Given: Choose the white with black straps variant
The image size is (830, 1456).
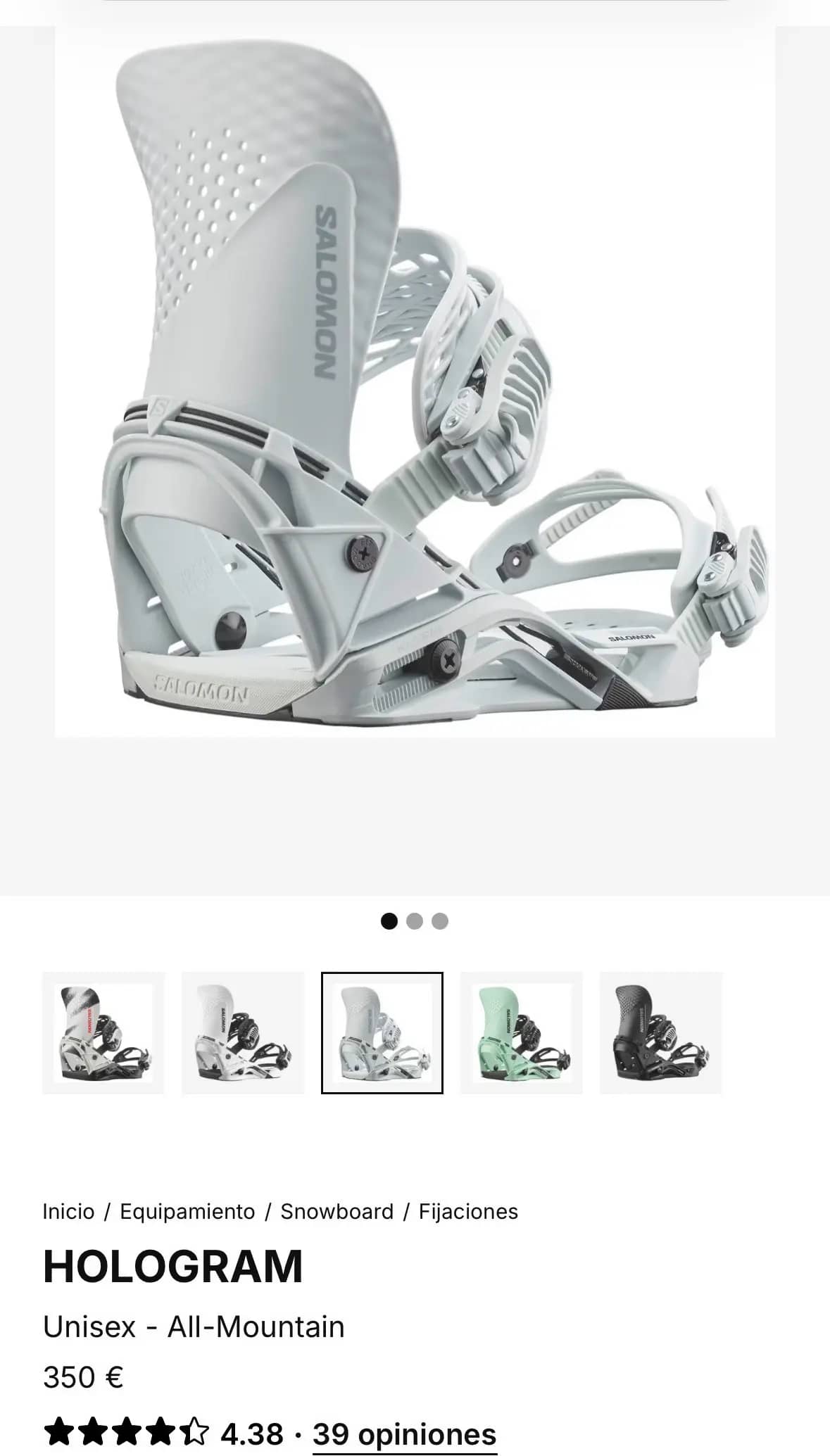Looking at the screenshot, I should click(x=243, y=1032).
